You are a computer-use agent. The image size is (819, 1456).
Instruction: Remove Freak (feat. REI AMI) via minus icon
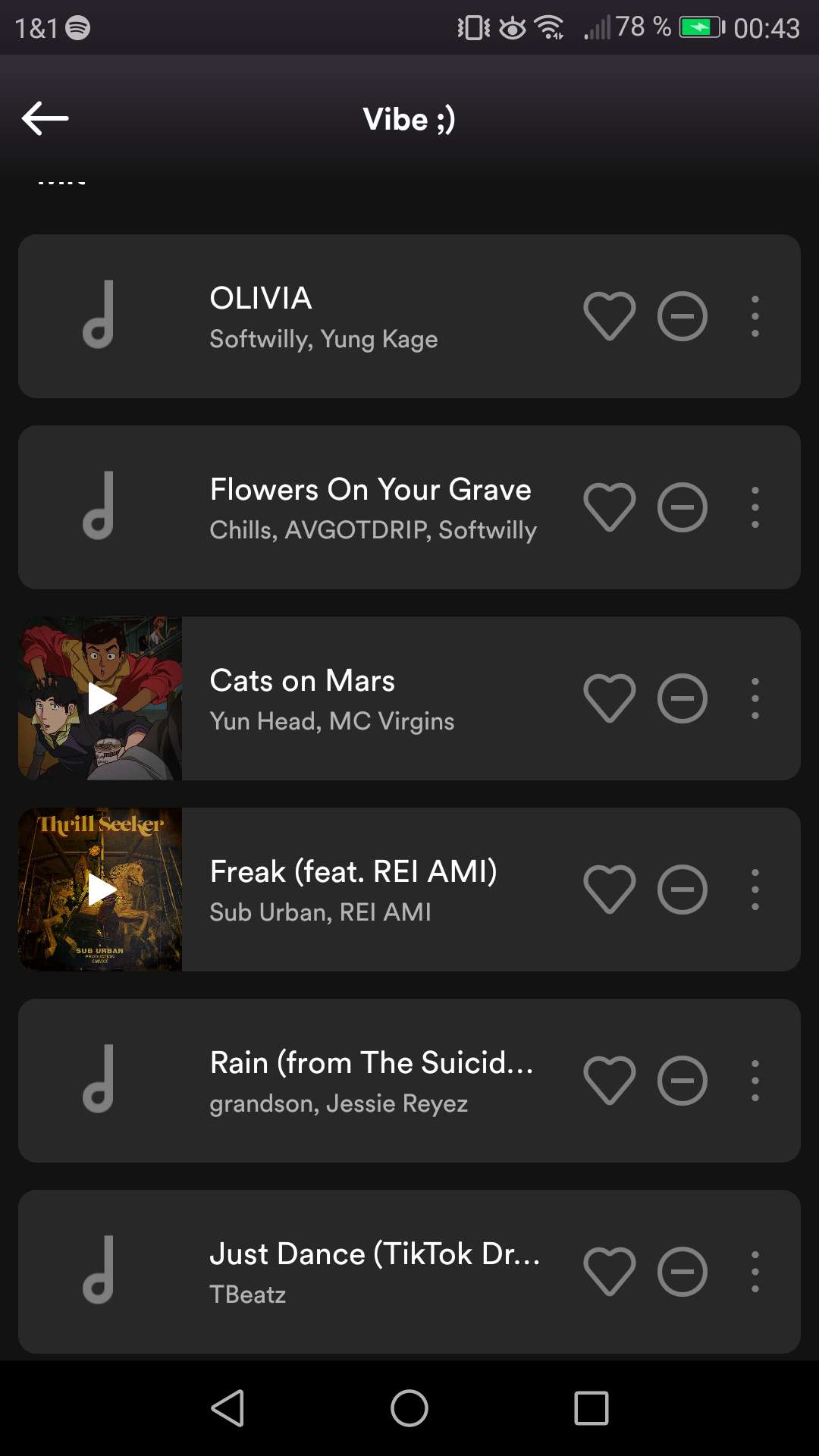point(682,890)
